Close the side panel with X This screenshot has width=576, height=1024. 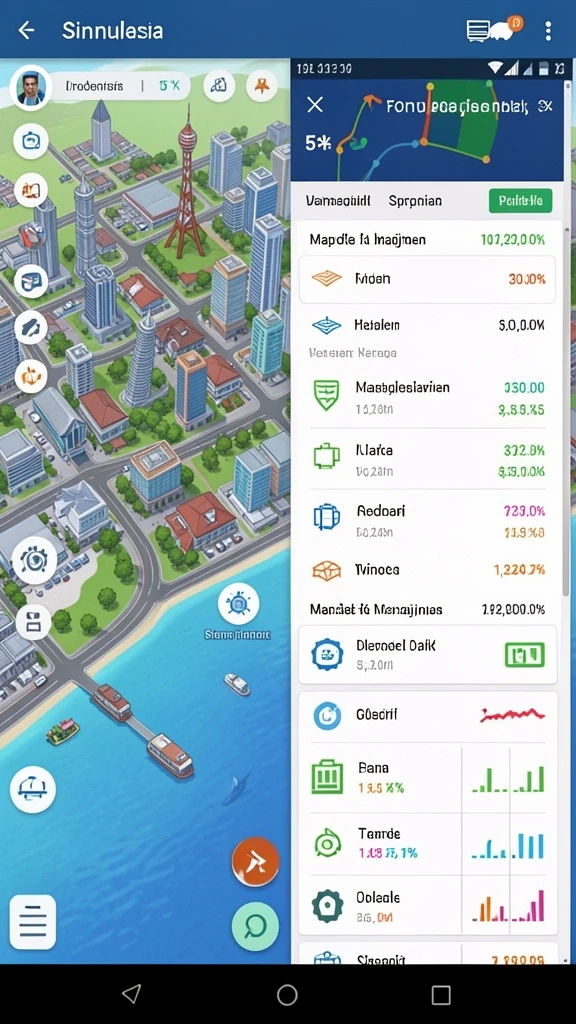coord(315,104)
